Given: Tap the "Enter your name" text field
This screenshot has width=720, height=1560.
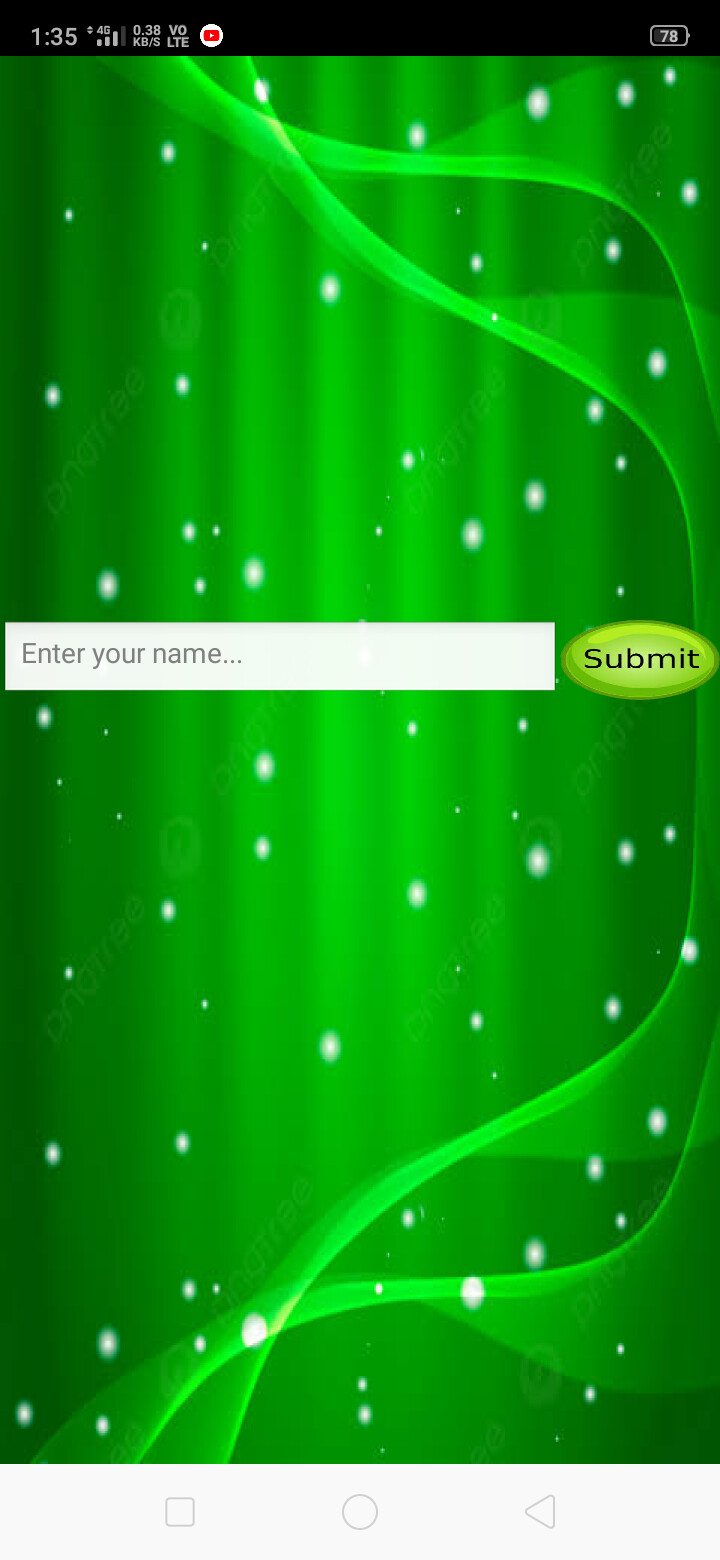Looking at the screenshot, I should [280, 656].
